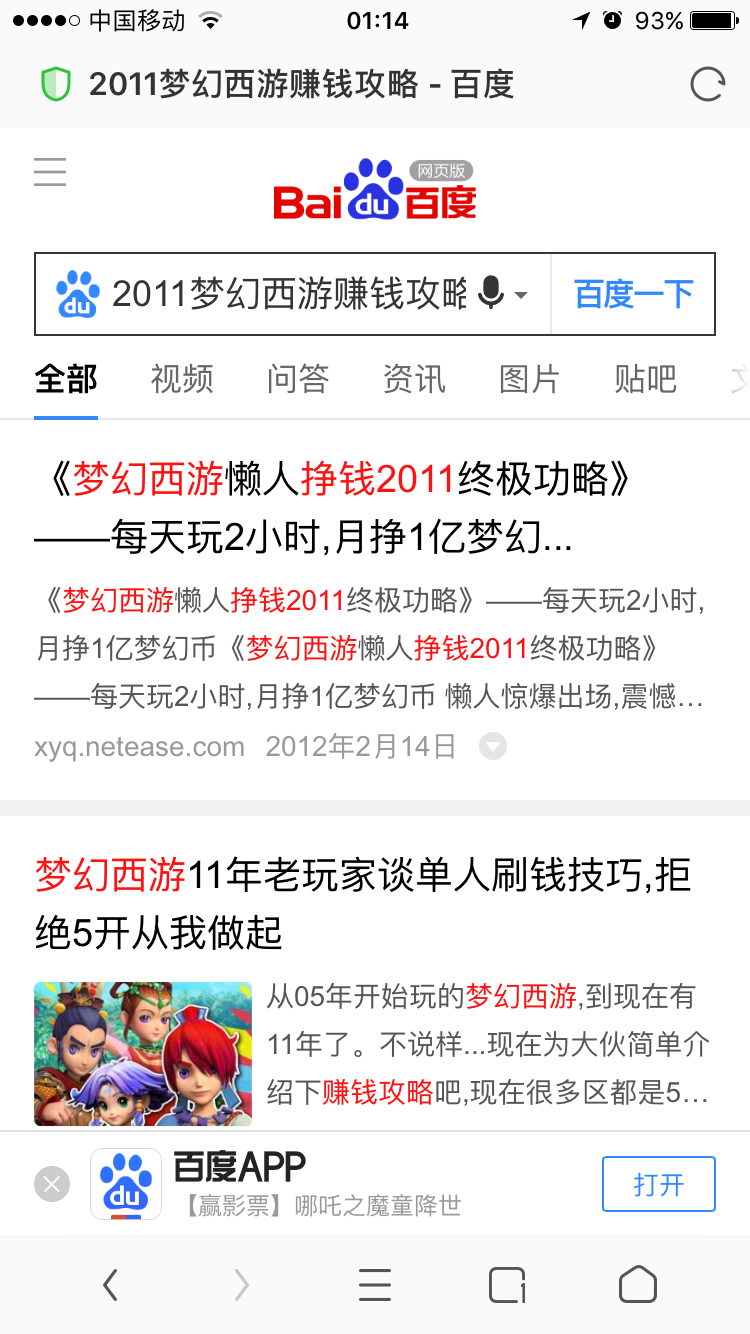
Task: Open the browser tabs switcher
Action: pos(507,1285)
